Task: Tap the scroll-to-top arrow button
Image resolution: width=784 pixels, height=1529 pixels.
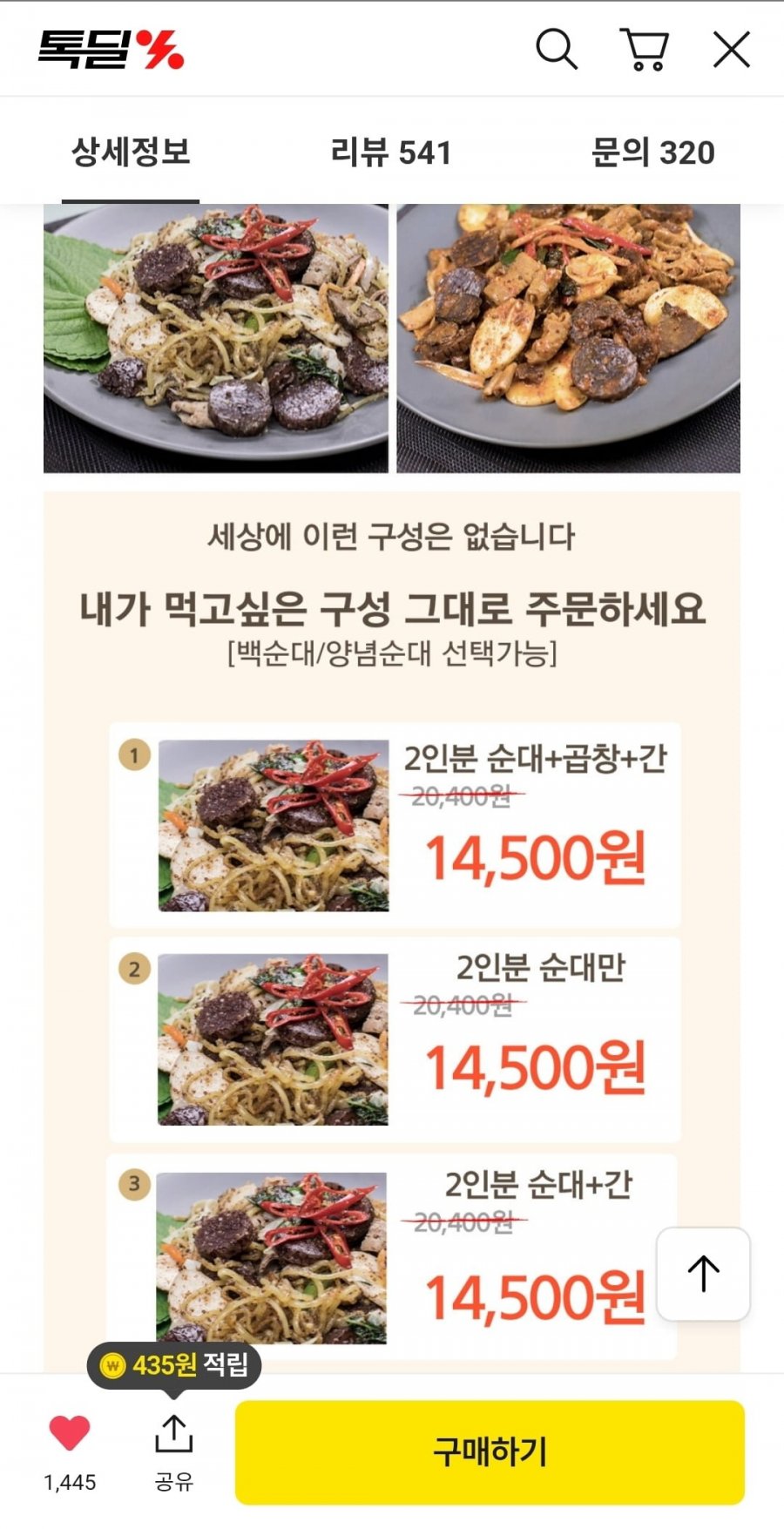Action: [x=703, y=1274]
